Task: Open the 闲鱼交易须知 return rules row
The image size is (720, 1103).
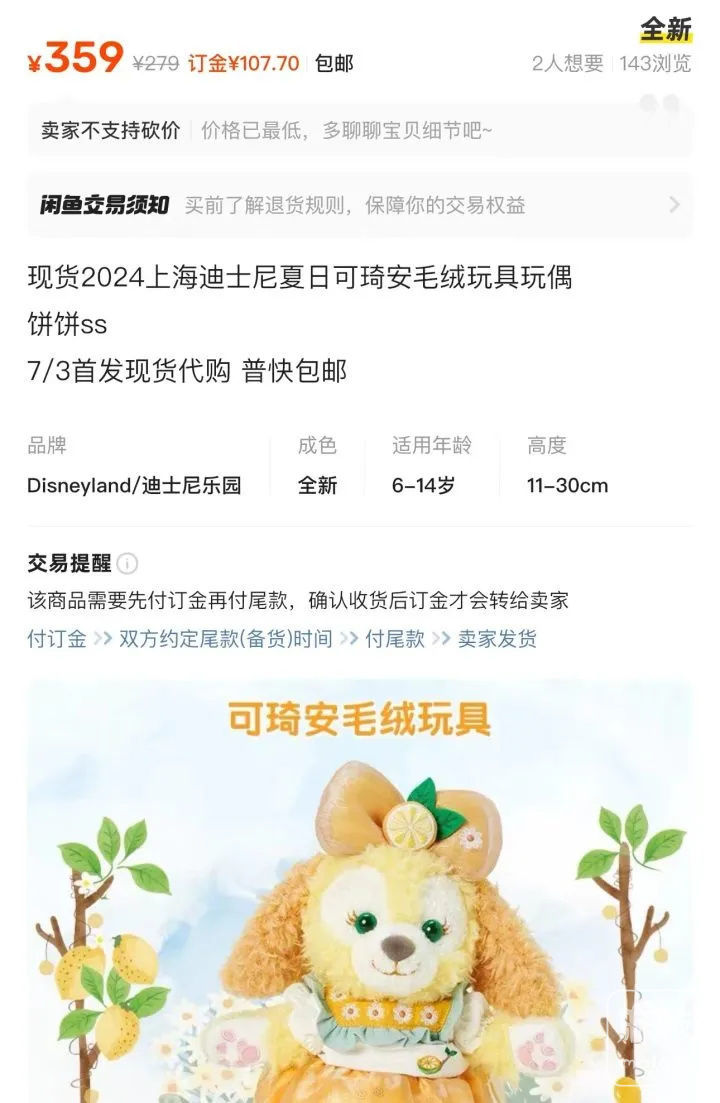Action: pos(359,205)
